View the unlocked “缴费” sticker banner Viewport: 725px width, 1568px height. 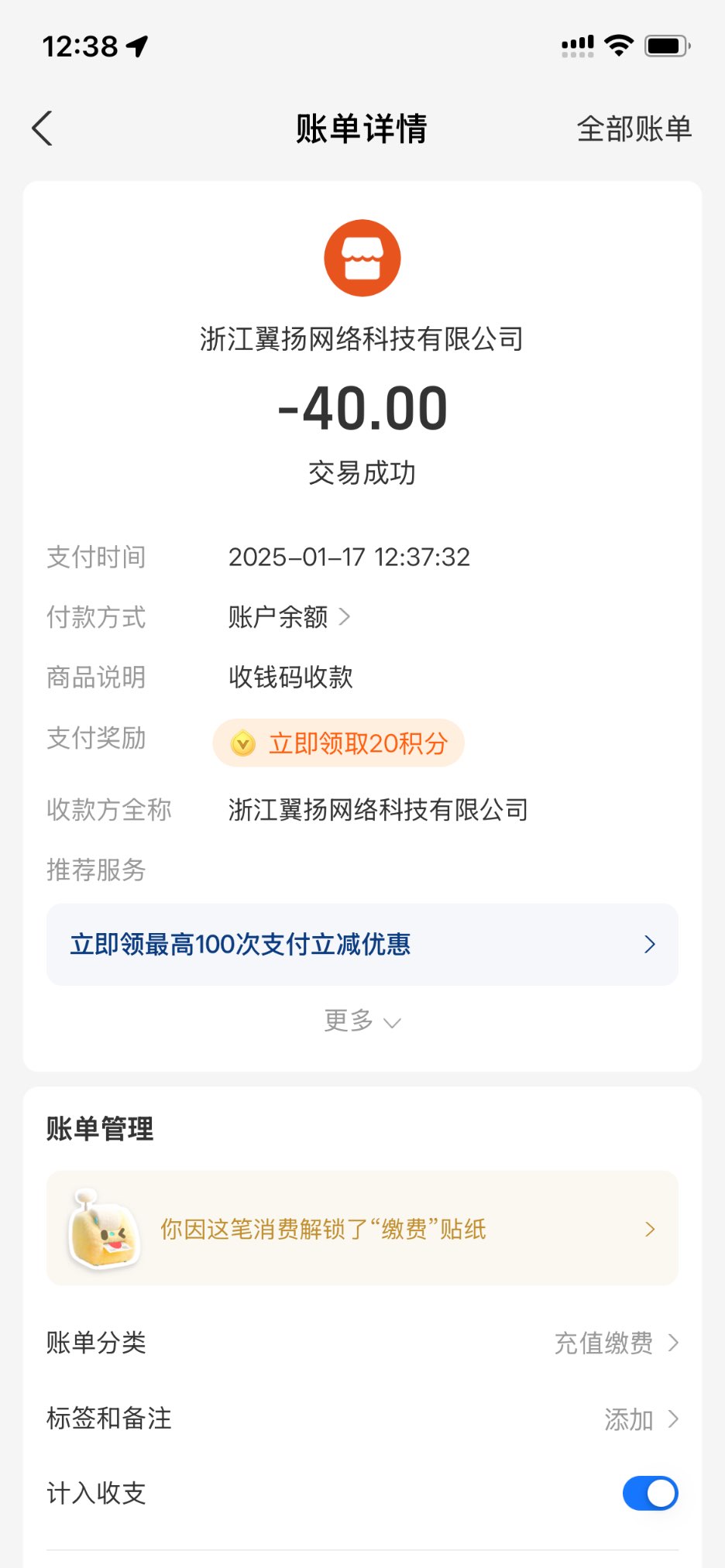[362, 1229]
